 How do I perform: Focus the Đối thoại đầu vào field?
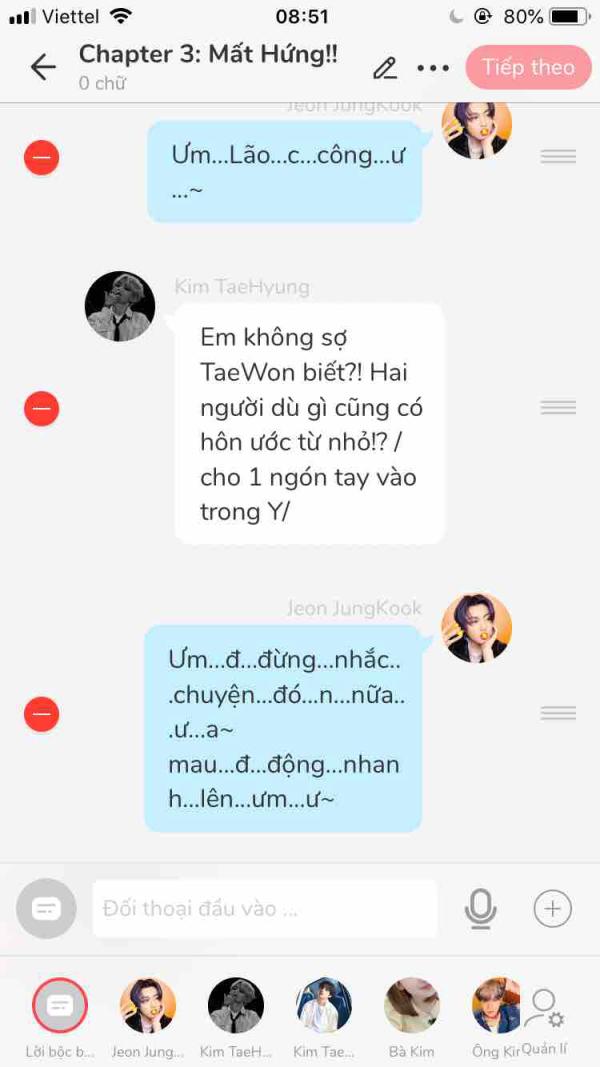[265, 909]
